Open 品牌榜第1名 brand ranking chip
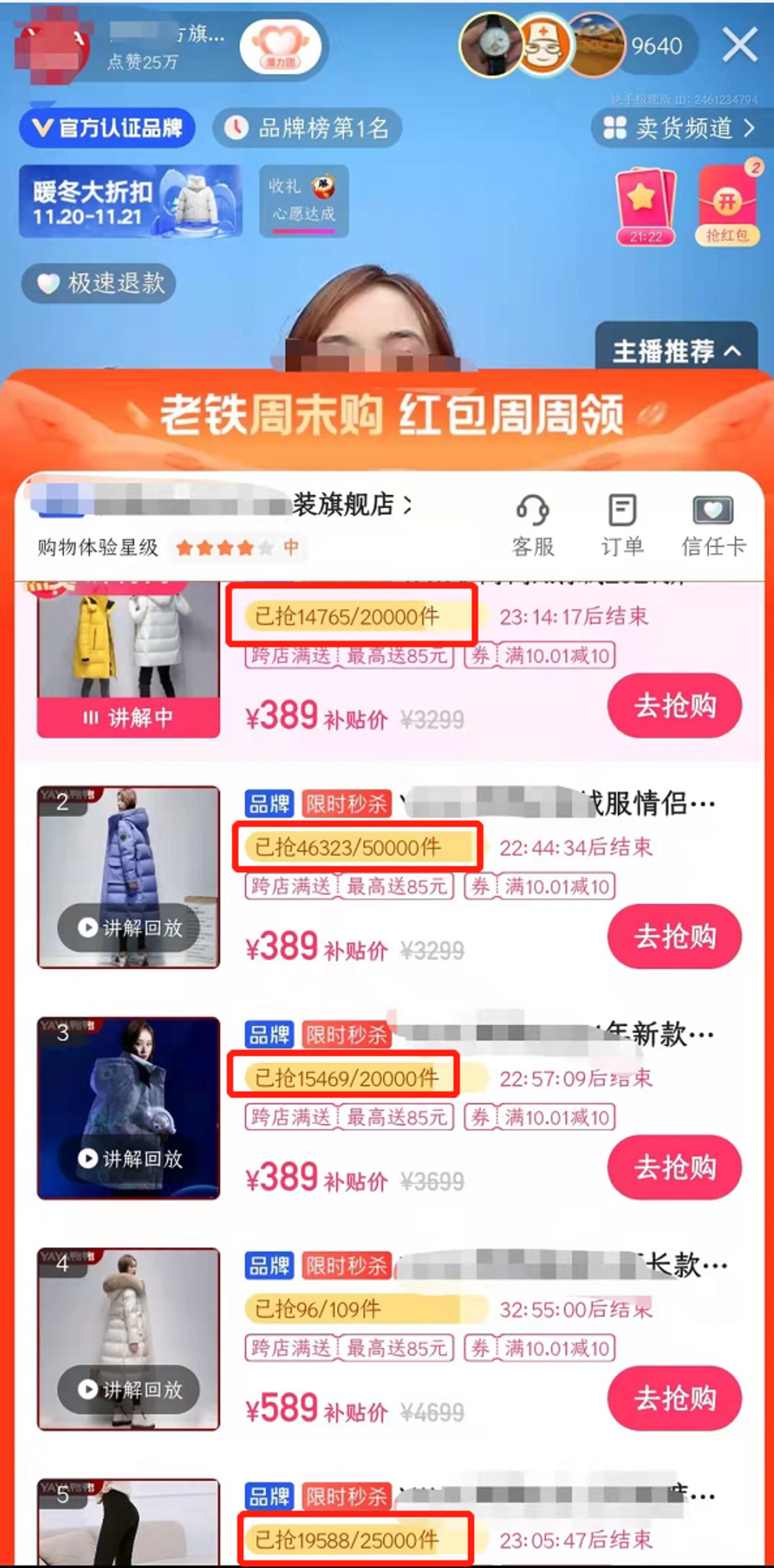 click(307, 128)
